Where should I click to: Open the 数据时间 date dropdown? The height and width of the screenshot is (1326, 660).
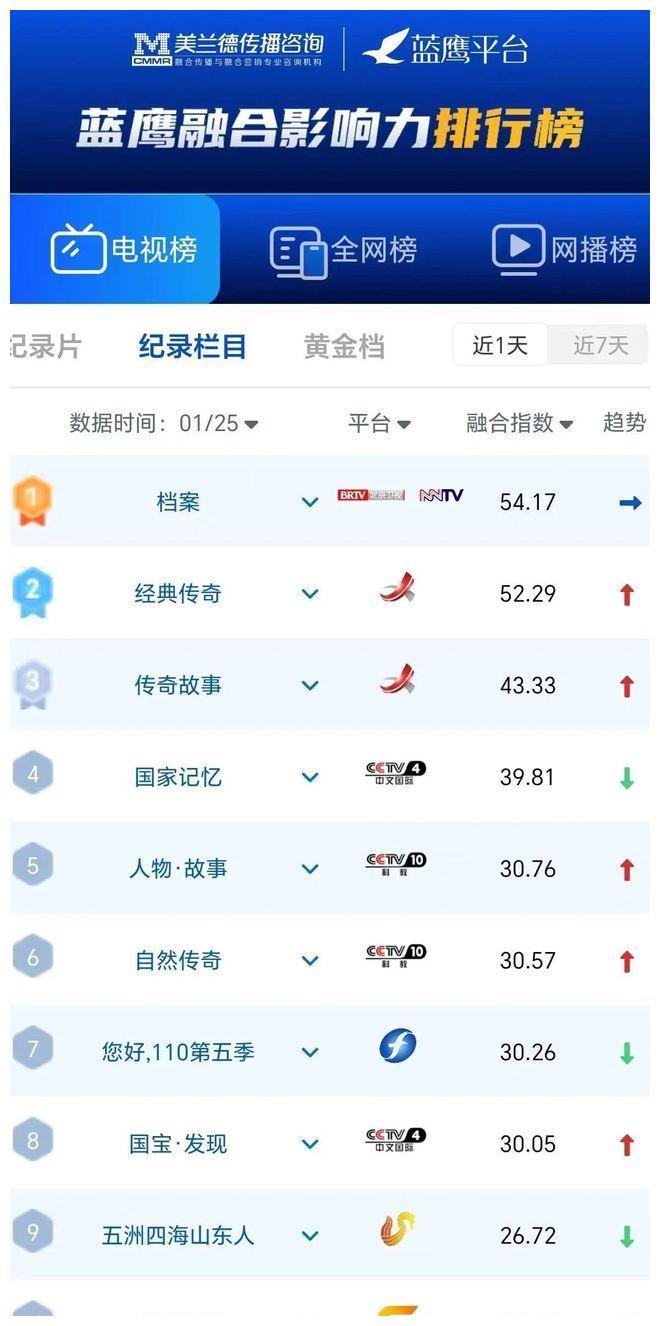(x=164, y=423)
